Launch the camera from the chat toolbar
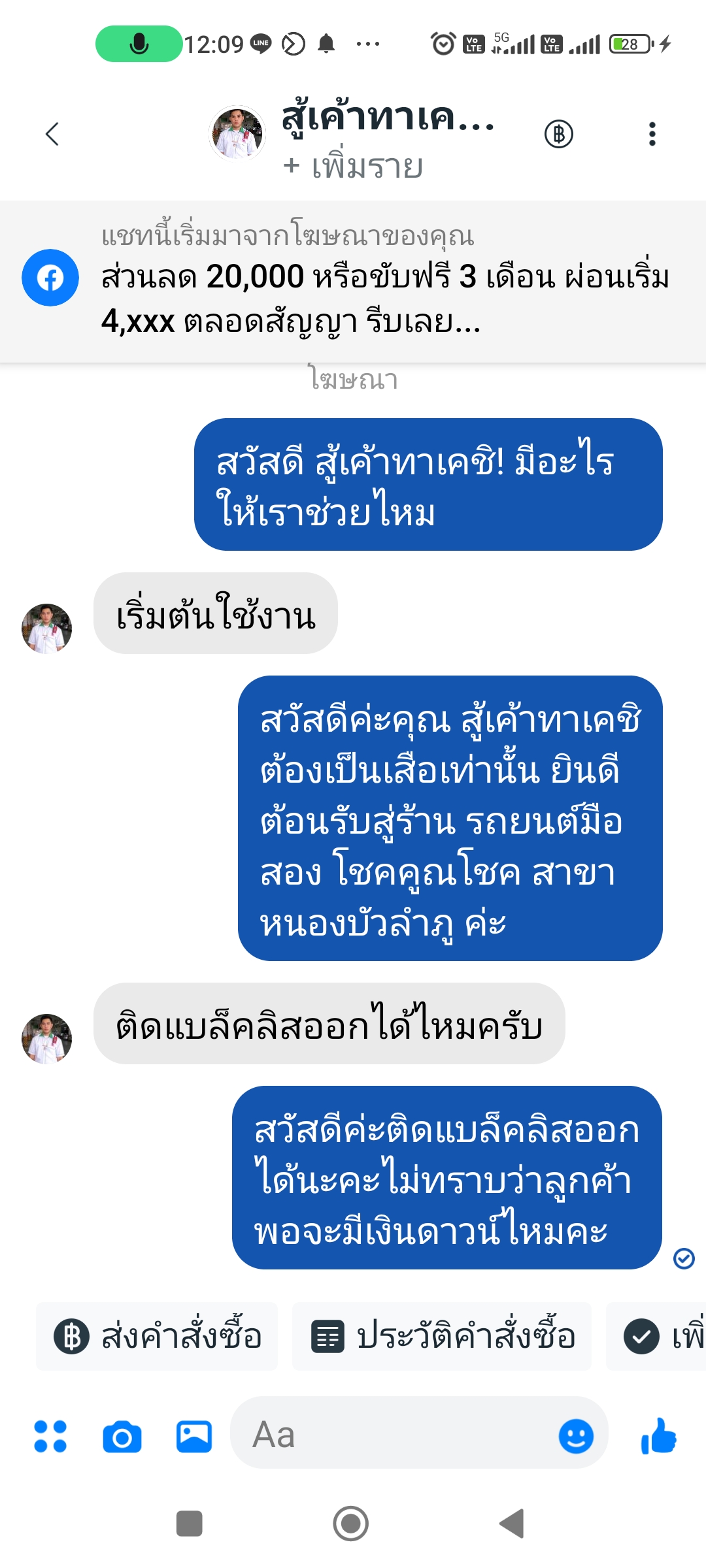 point(122,1436)
